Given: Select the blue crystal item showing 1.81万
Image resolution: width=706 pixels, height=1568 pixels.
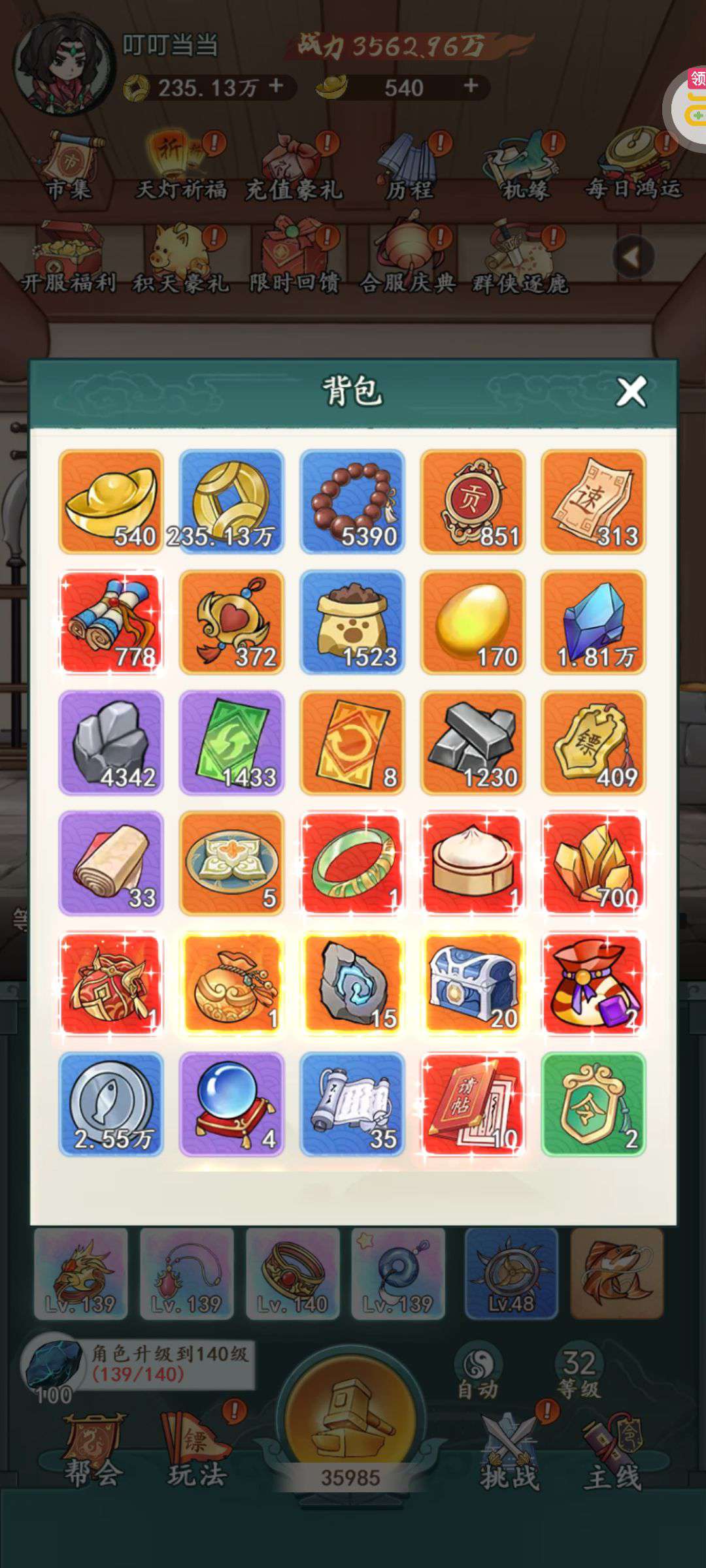Looking at the screenshot, I should [594, 622].
